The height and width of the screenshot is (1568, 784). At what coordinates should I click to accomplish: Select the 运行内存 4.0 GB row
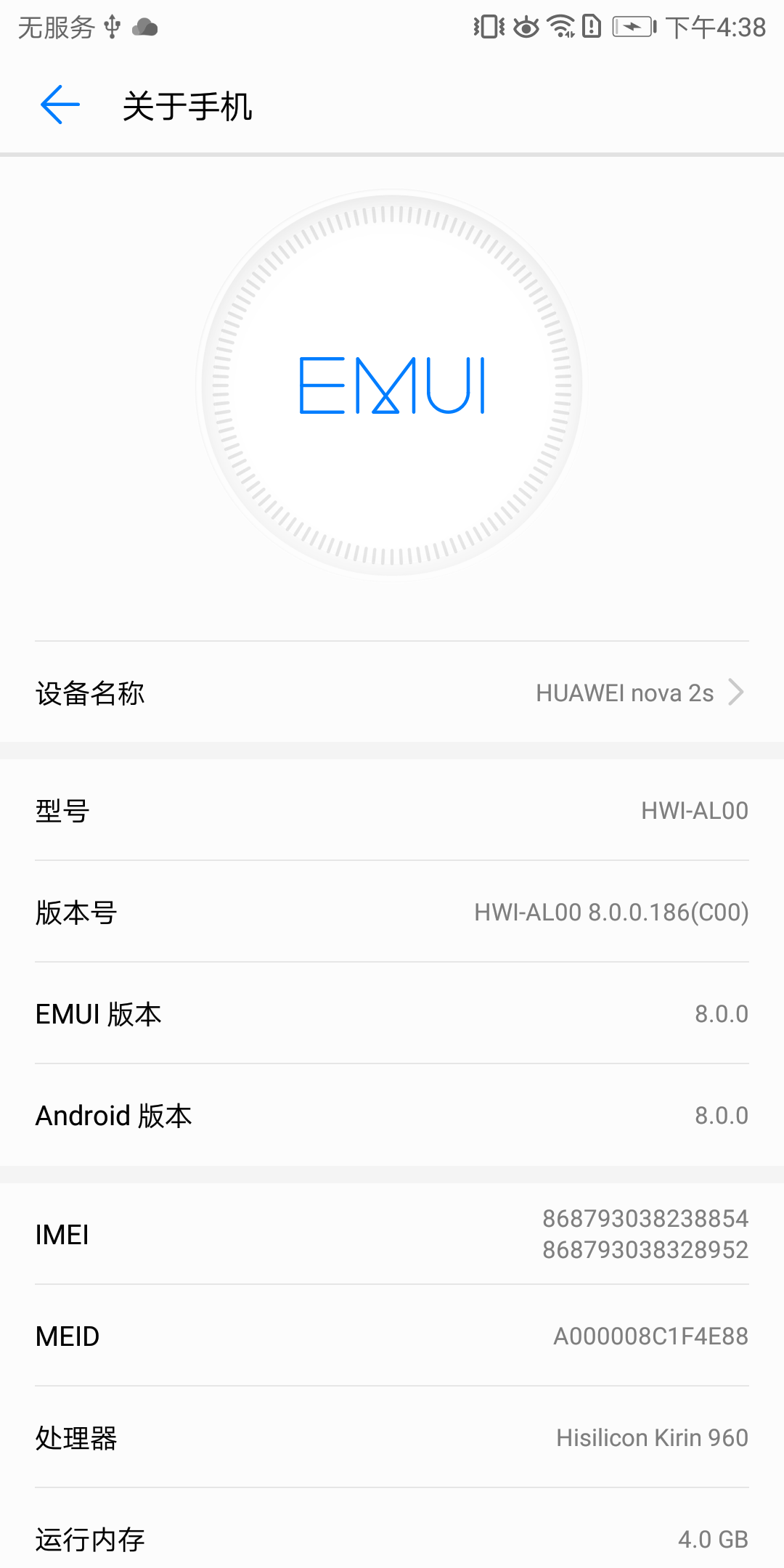(392, 1538)
